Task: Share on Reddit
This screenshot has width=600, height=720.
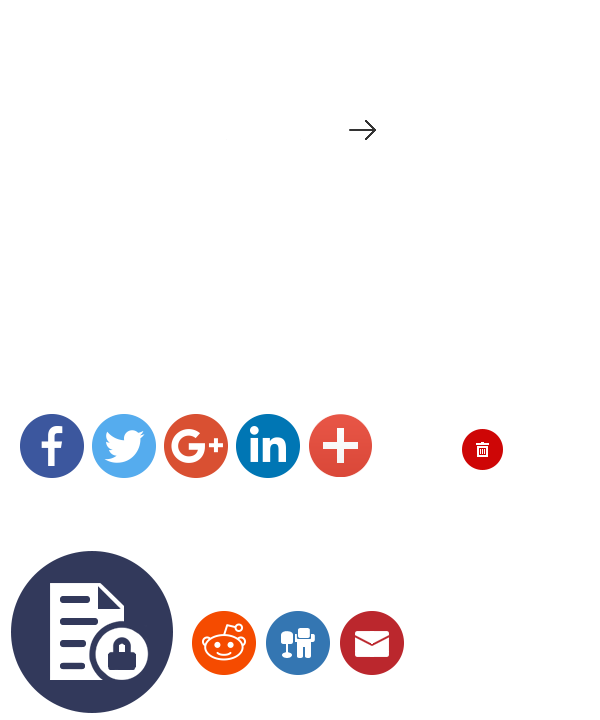Action: tap(224, 643)
